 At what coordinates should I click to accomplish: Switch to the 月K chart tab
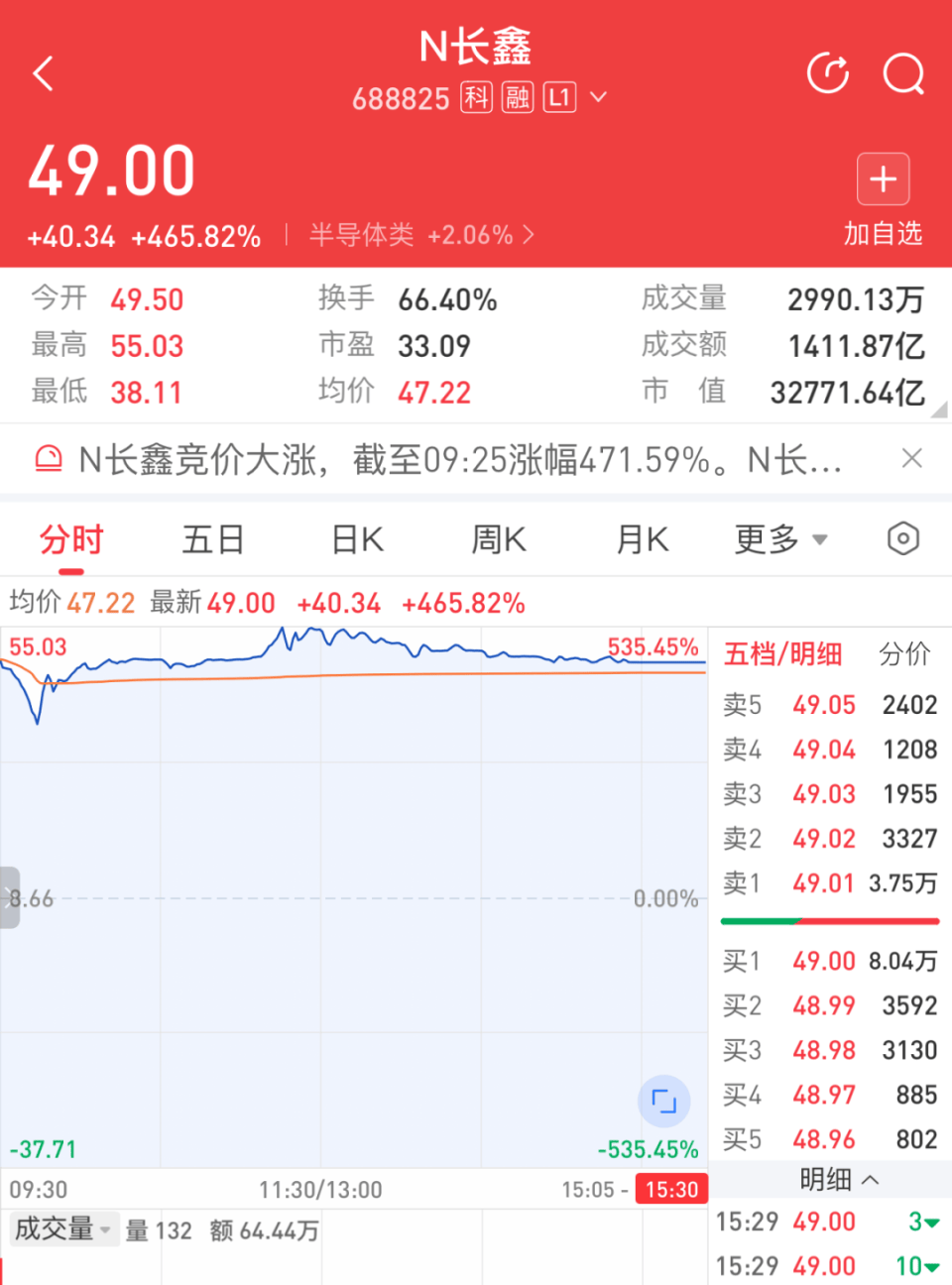click(643, 540)
